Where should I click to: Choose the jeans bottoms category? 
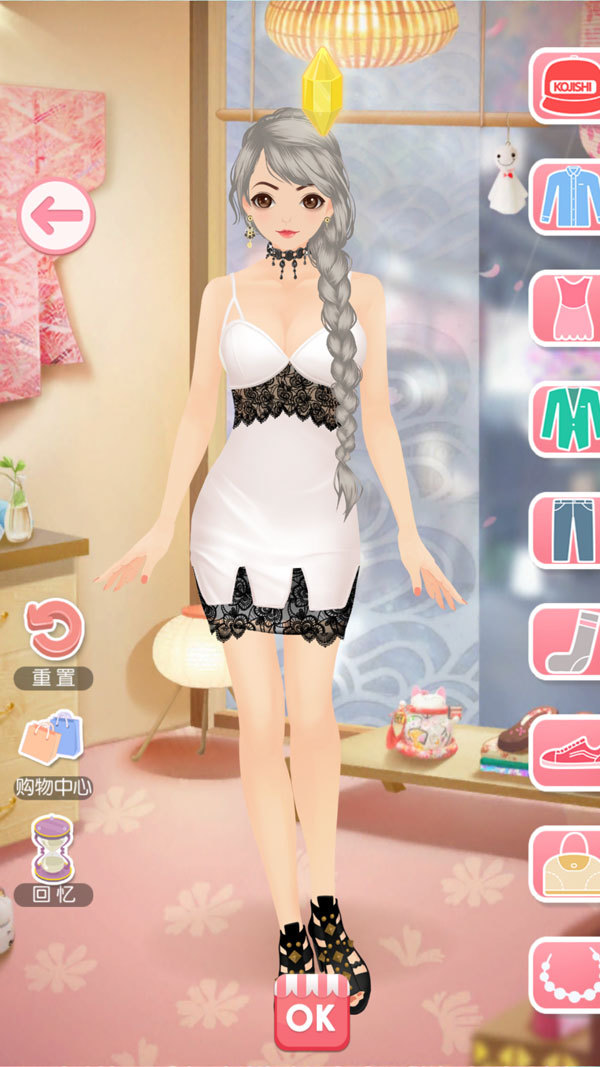tap(567, 530)
